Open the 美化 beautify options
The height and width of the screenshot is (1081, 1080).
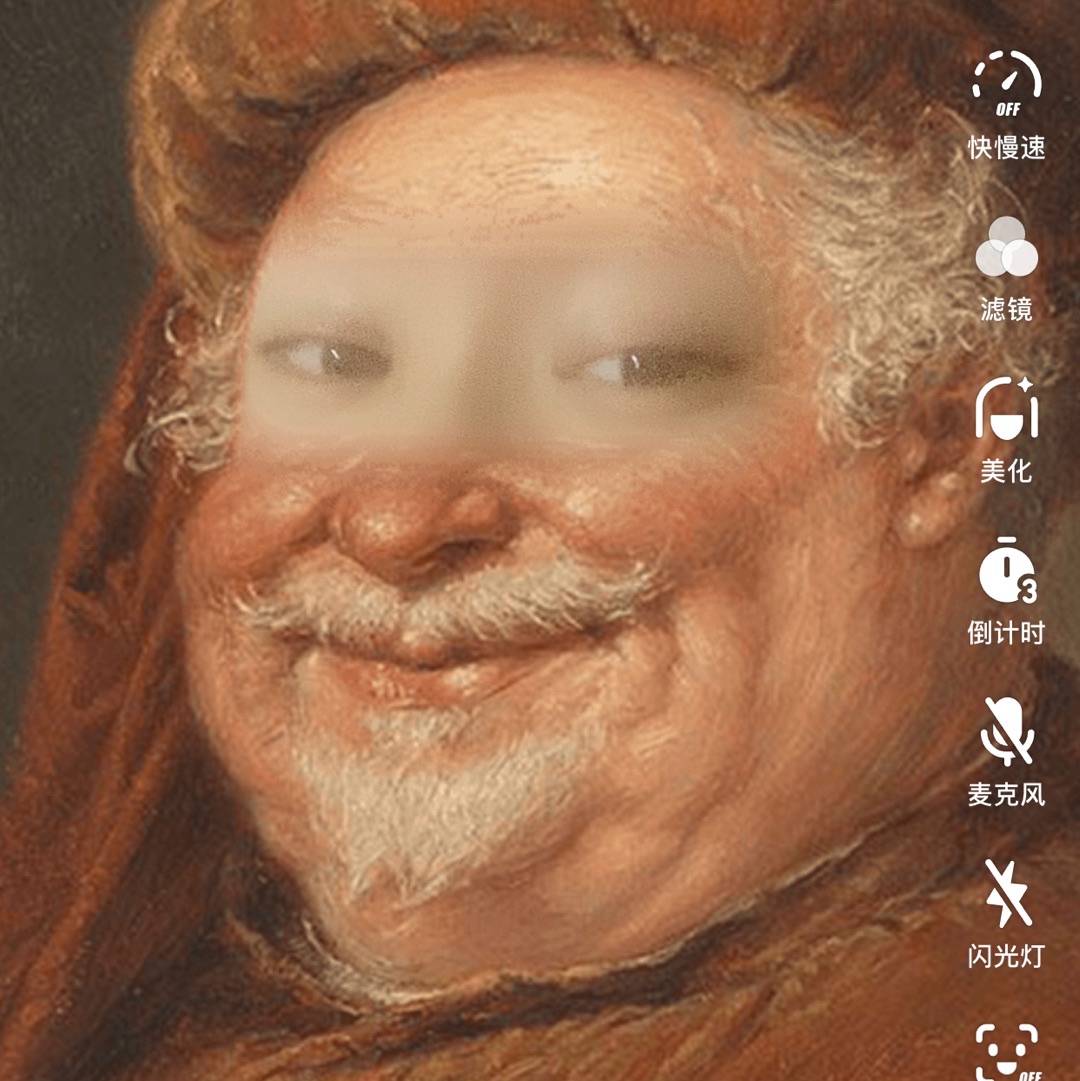pyautogui.click(x=1007, y=410)
